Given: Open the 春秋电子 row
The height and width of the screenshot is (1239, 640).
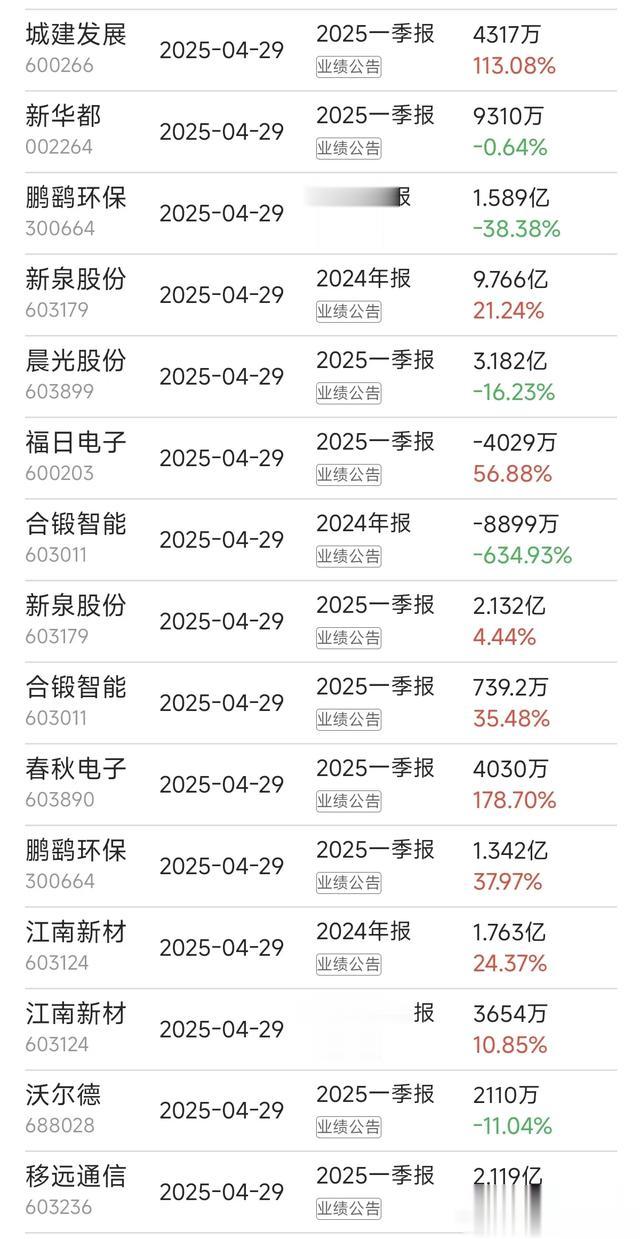Looking at the screenshot, I should pos(320,785).
